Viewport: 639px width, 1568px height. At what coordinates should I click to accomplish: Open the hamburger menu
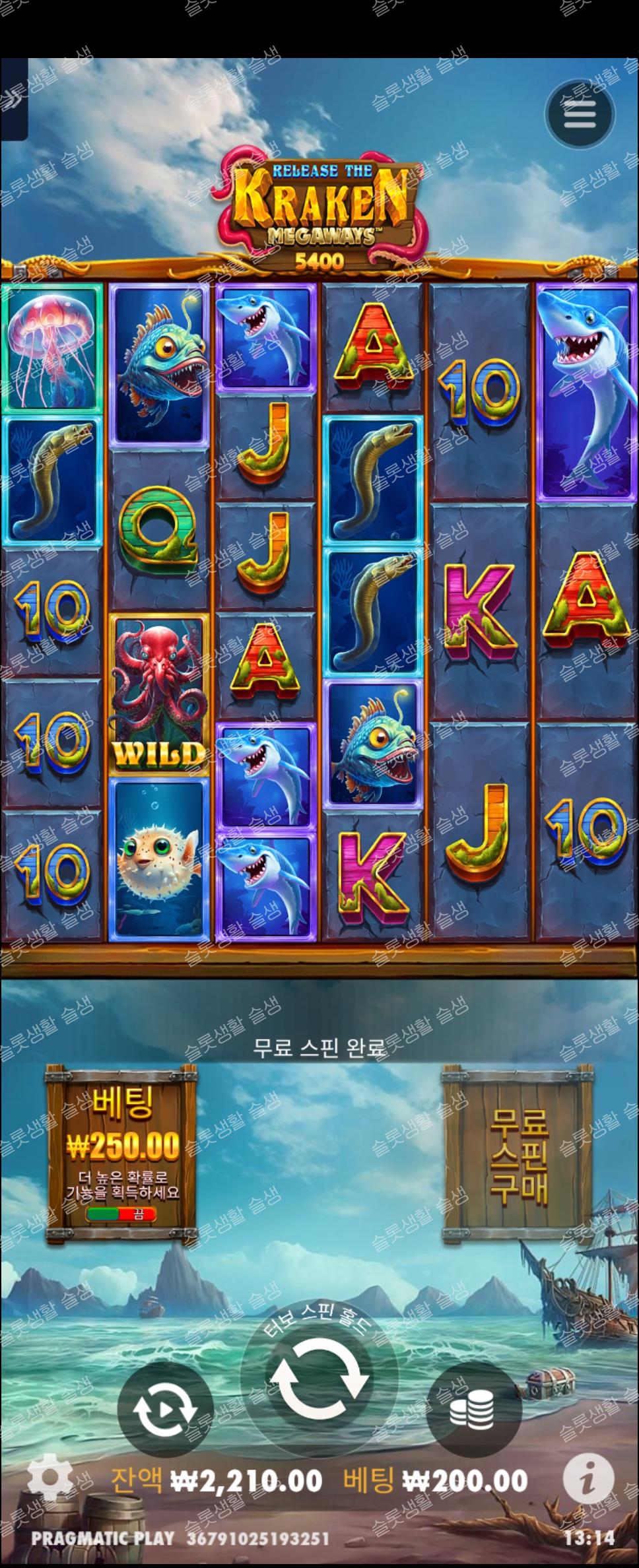(x=580, y=115)
